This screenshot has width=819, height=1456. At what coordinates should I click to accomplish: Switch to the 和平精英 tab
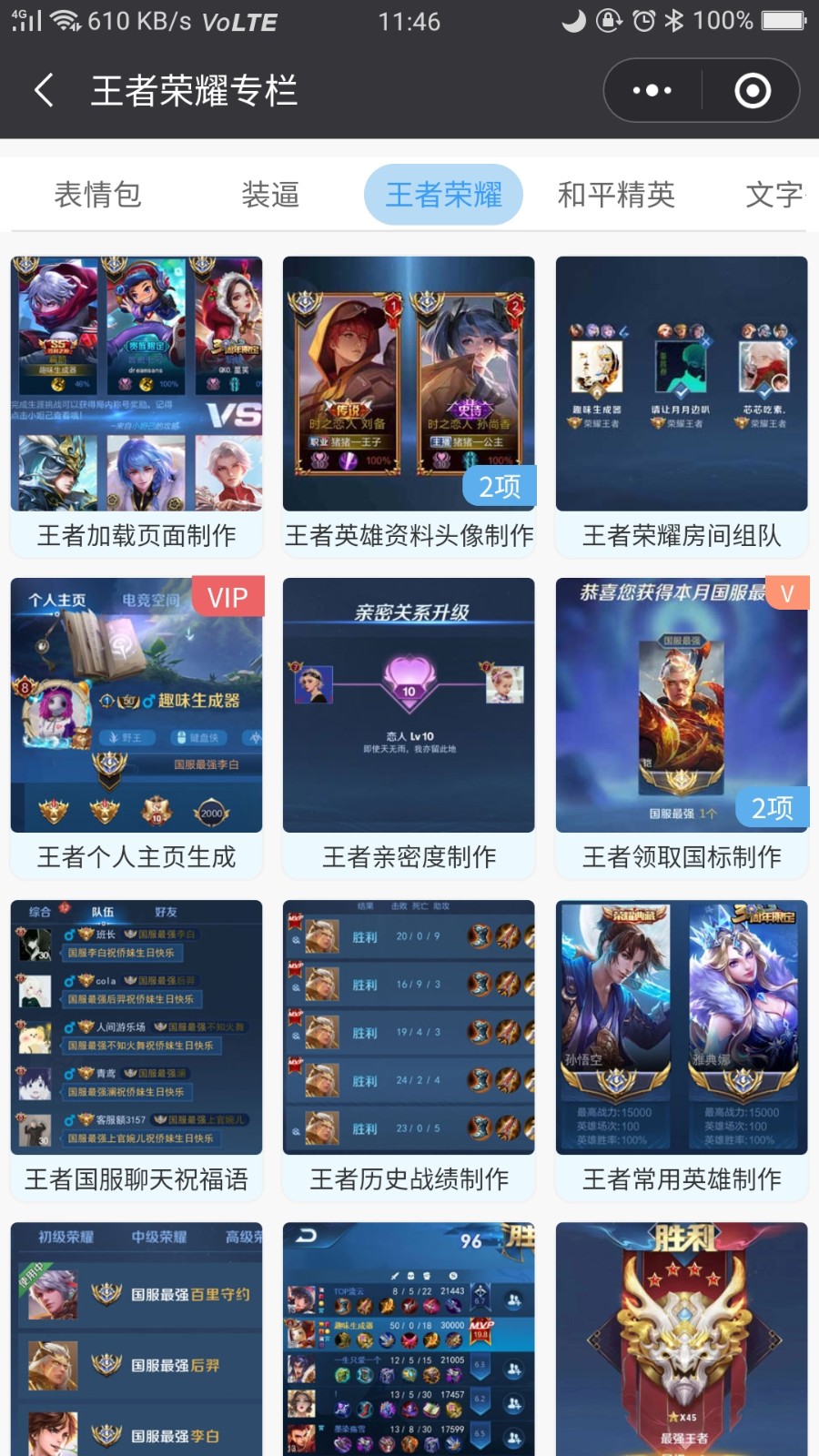pyautogui.click(x=616, y=195)
